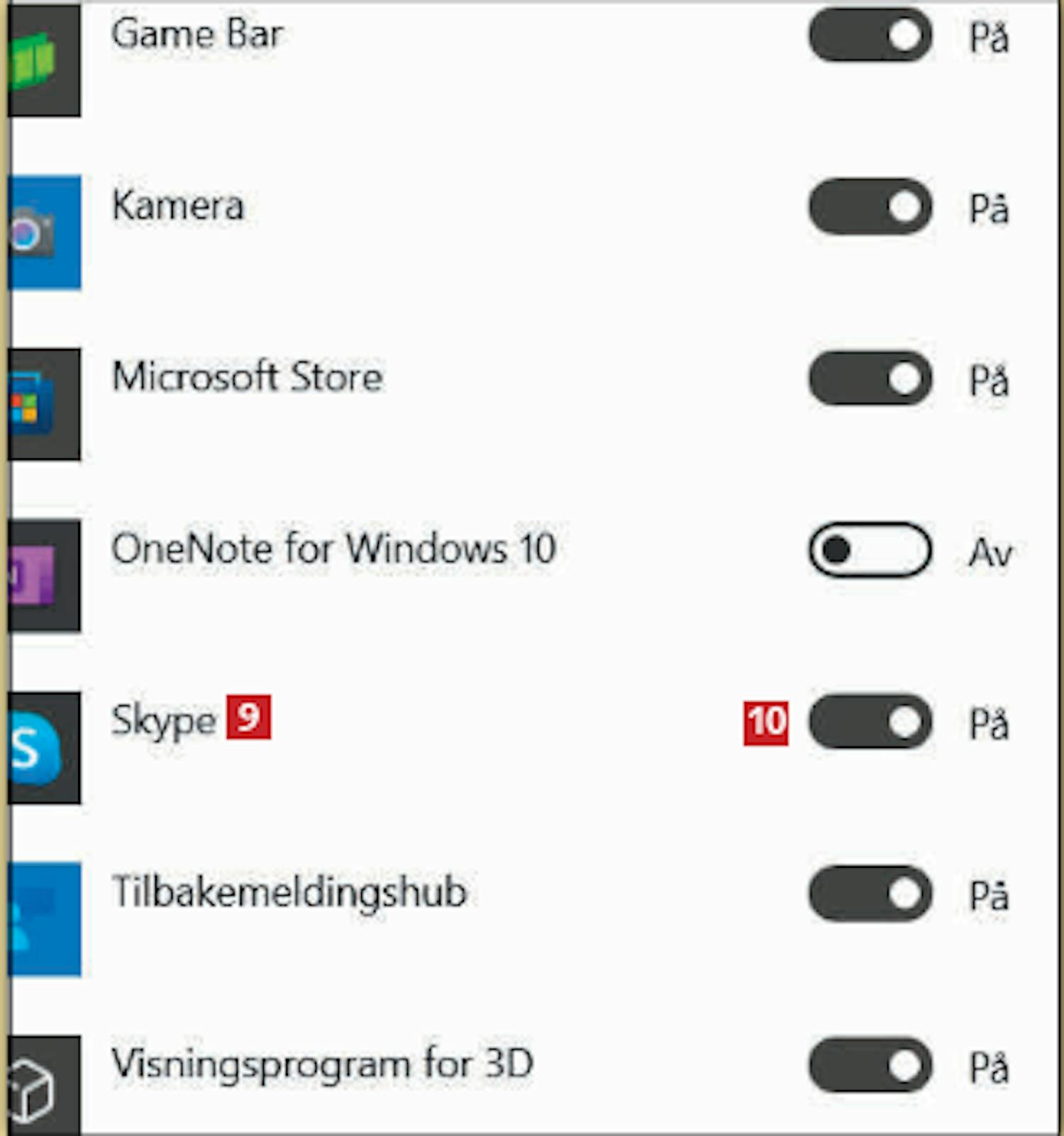This screenshot has width=1064, height=1136.
Task: Switch off Microsoft Store toggle
Action: click(870, 378)
